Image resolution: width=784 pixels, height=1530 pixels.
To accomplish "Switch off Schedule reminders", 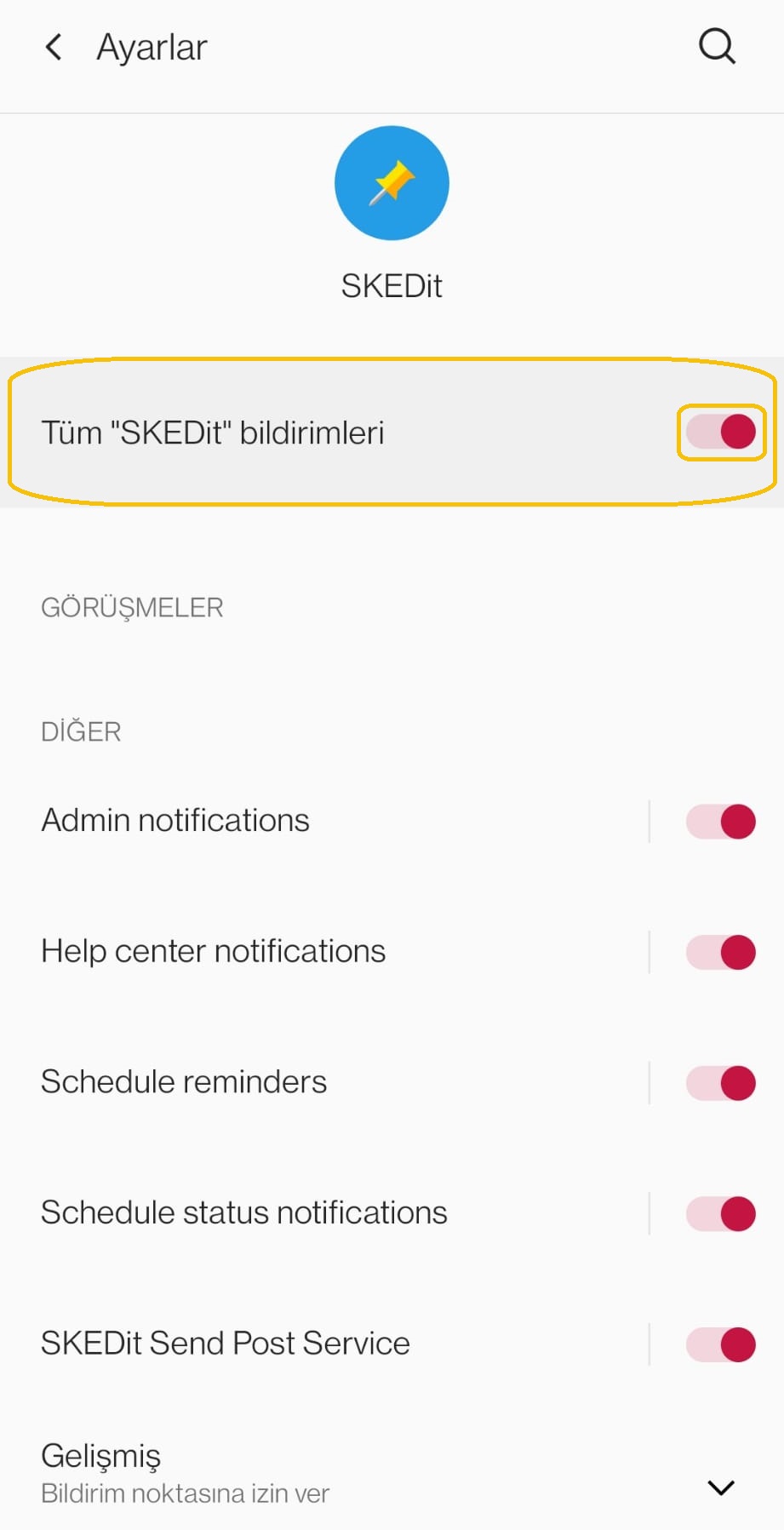I will coord(721,1083).
